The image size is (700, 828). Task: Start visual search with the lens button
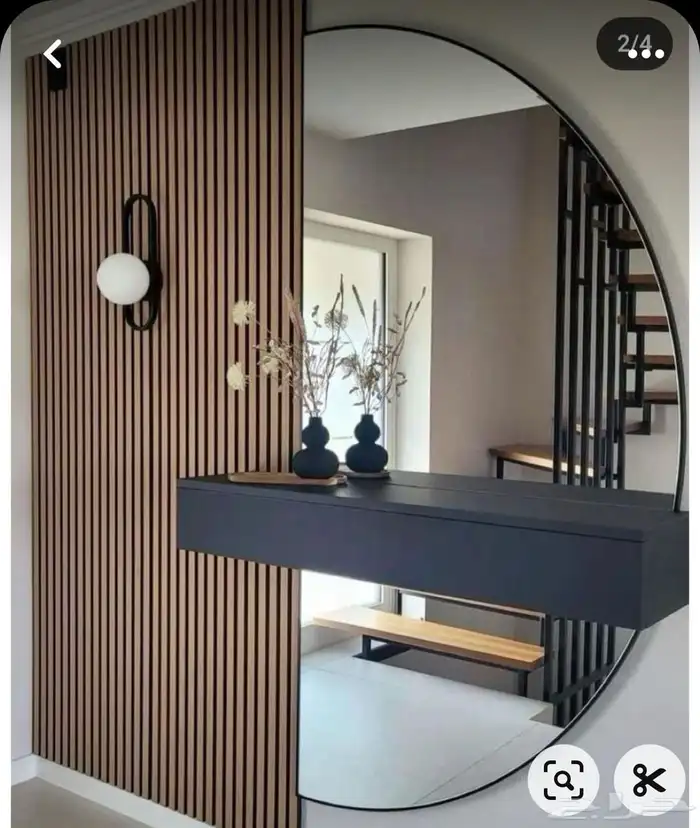(x=564, y=780)
